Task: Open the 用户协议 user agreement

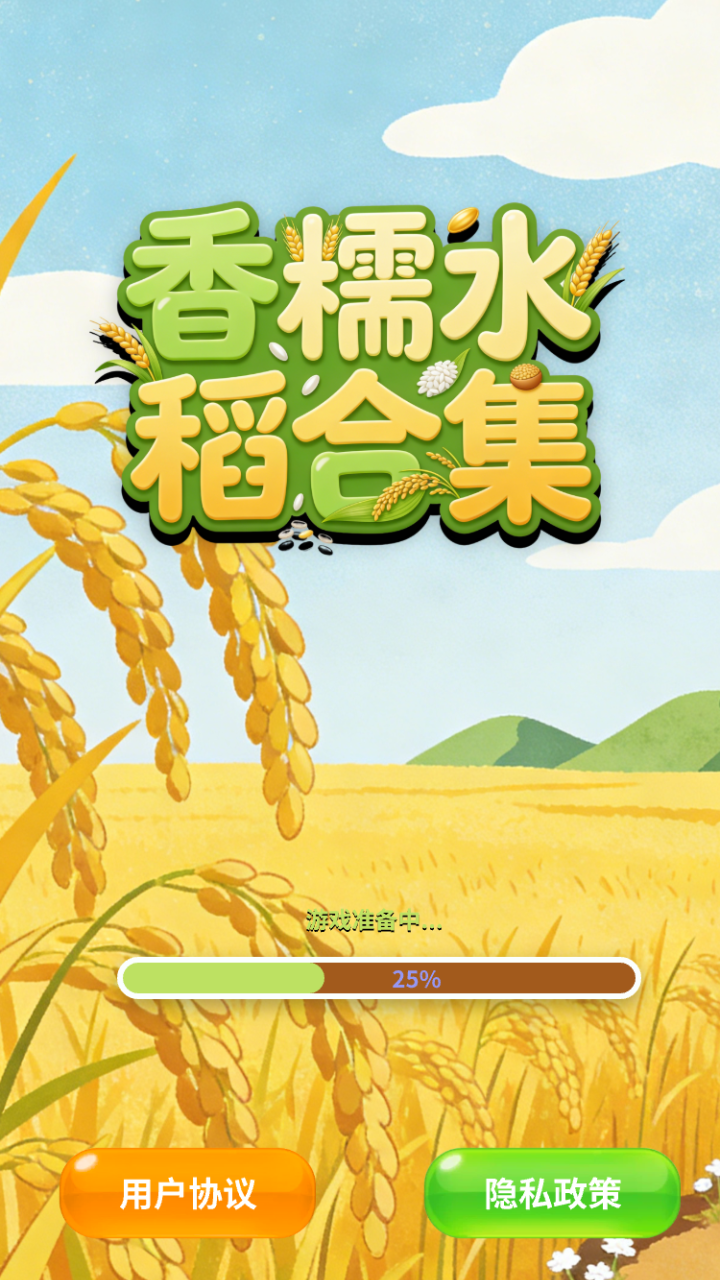Action: coord(188,1193)
